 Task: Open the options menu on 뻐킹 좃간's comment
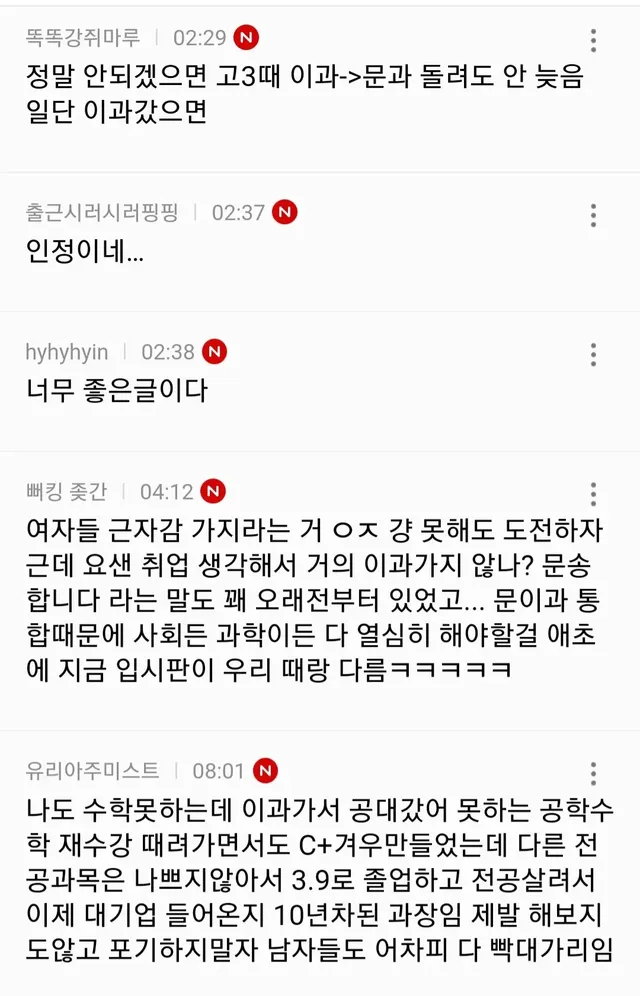pyautogui.click(x=593, y=494)
